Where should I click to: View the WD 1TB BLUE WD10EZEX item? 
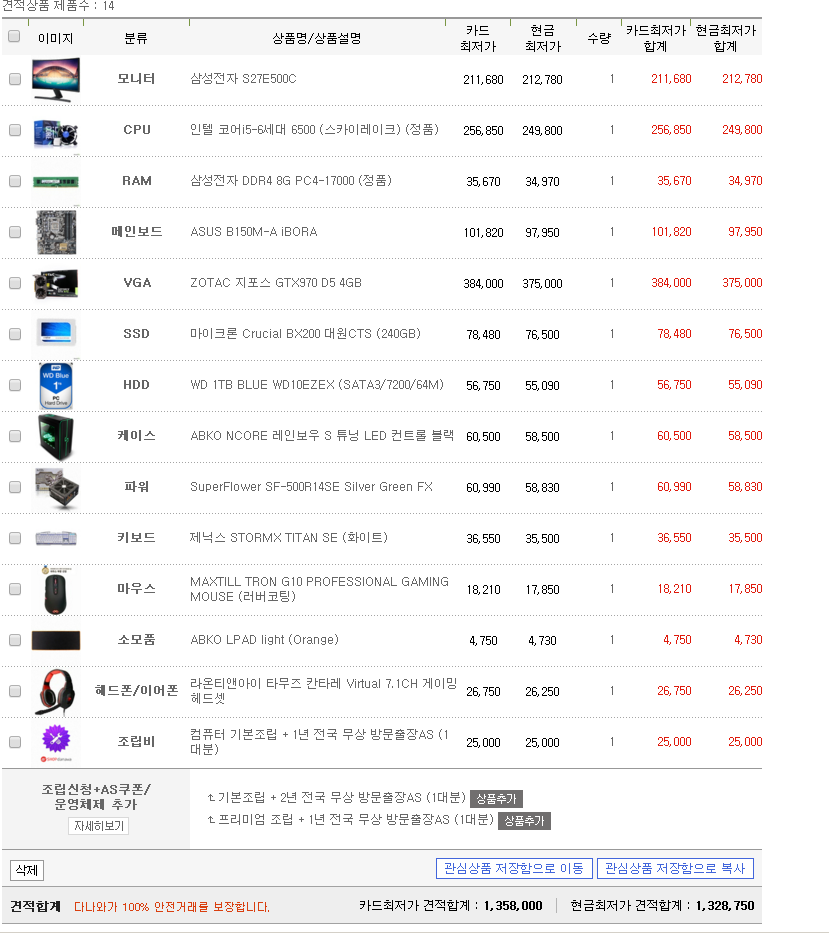[x=316, y=385]
